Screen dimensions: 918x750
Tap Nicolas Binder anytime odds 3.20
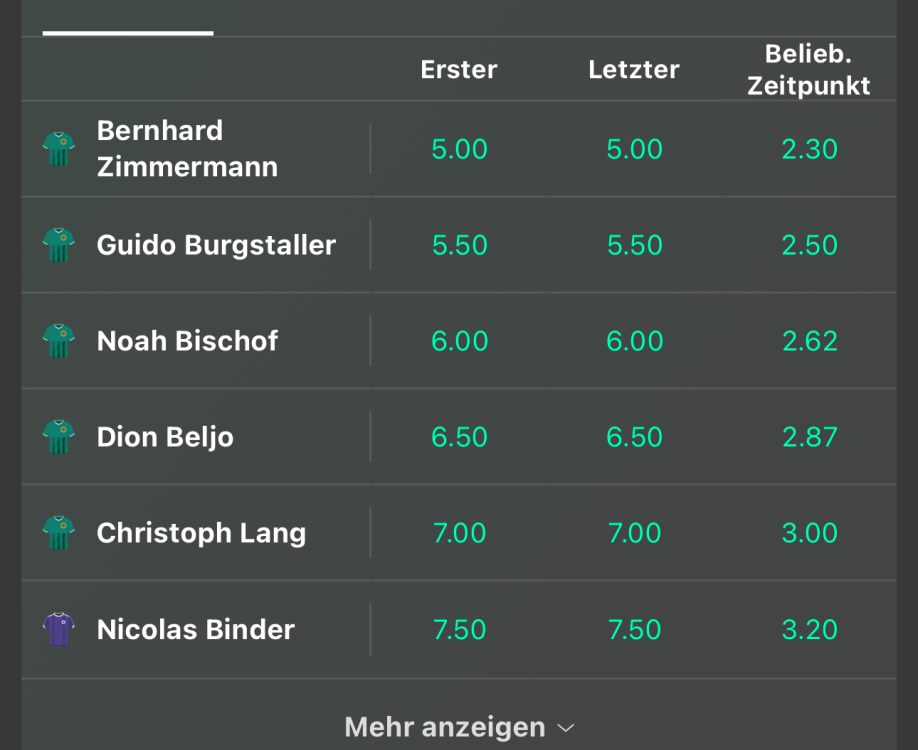pos(809,629)
